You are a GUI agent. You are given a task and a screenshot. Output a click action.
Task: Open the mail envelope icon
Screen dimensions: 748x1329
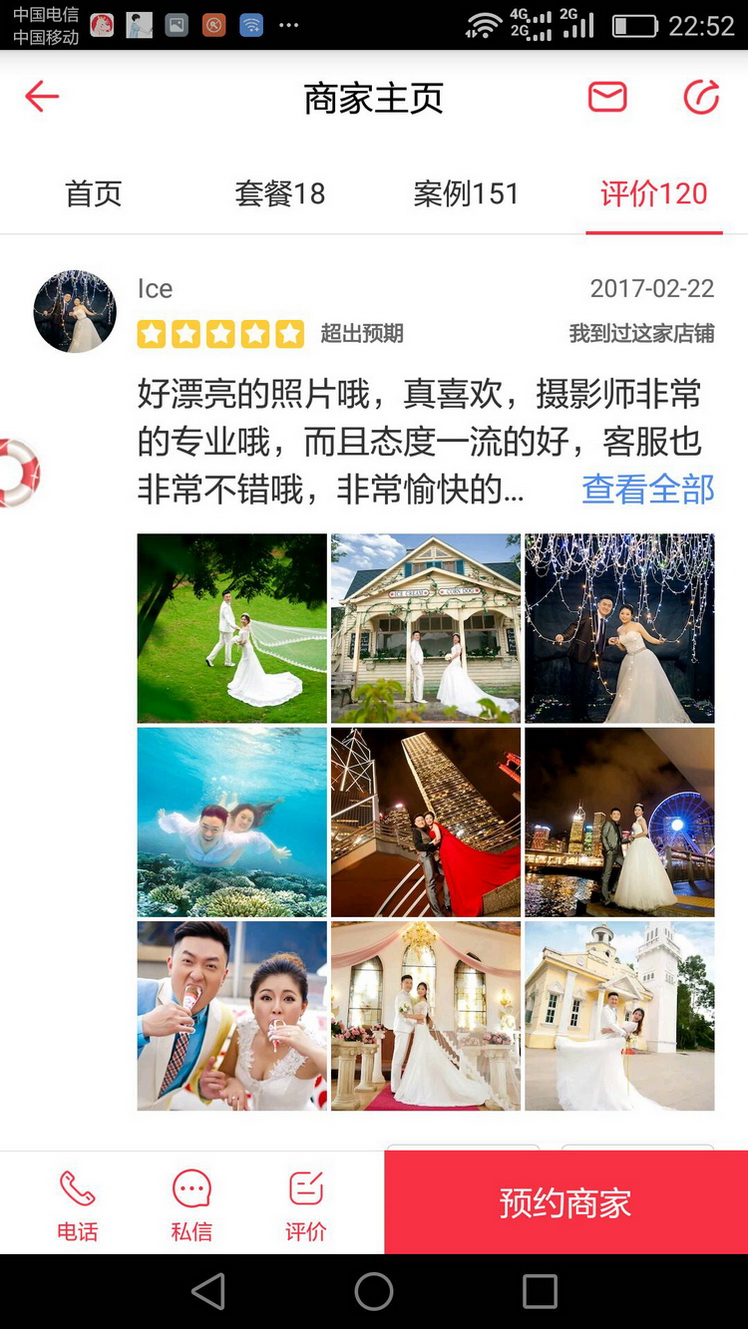click(607, 97)
